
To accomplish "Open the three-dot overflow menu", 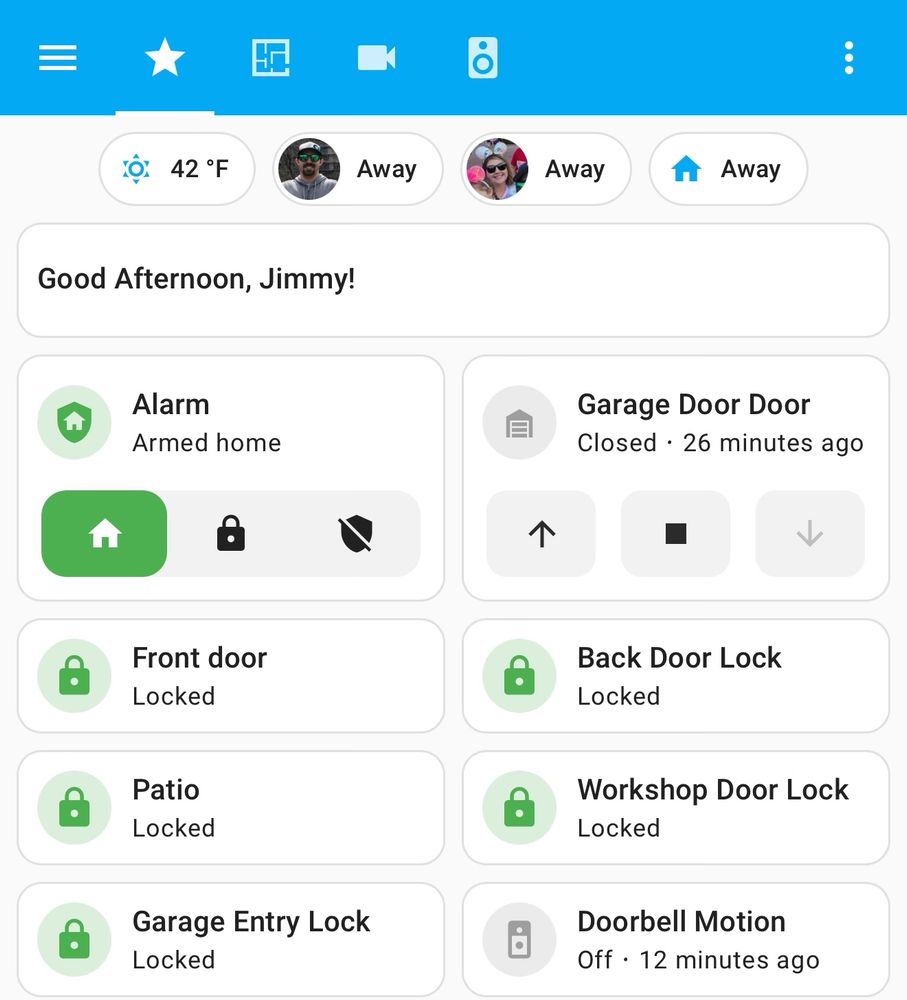I will click(848, 58).
